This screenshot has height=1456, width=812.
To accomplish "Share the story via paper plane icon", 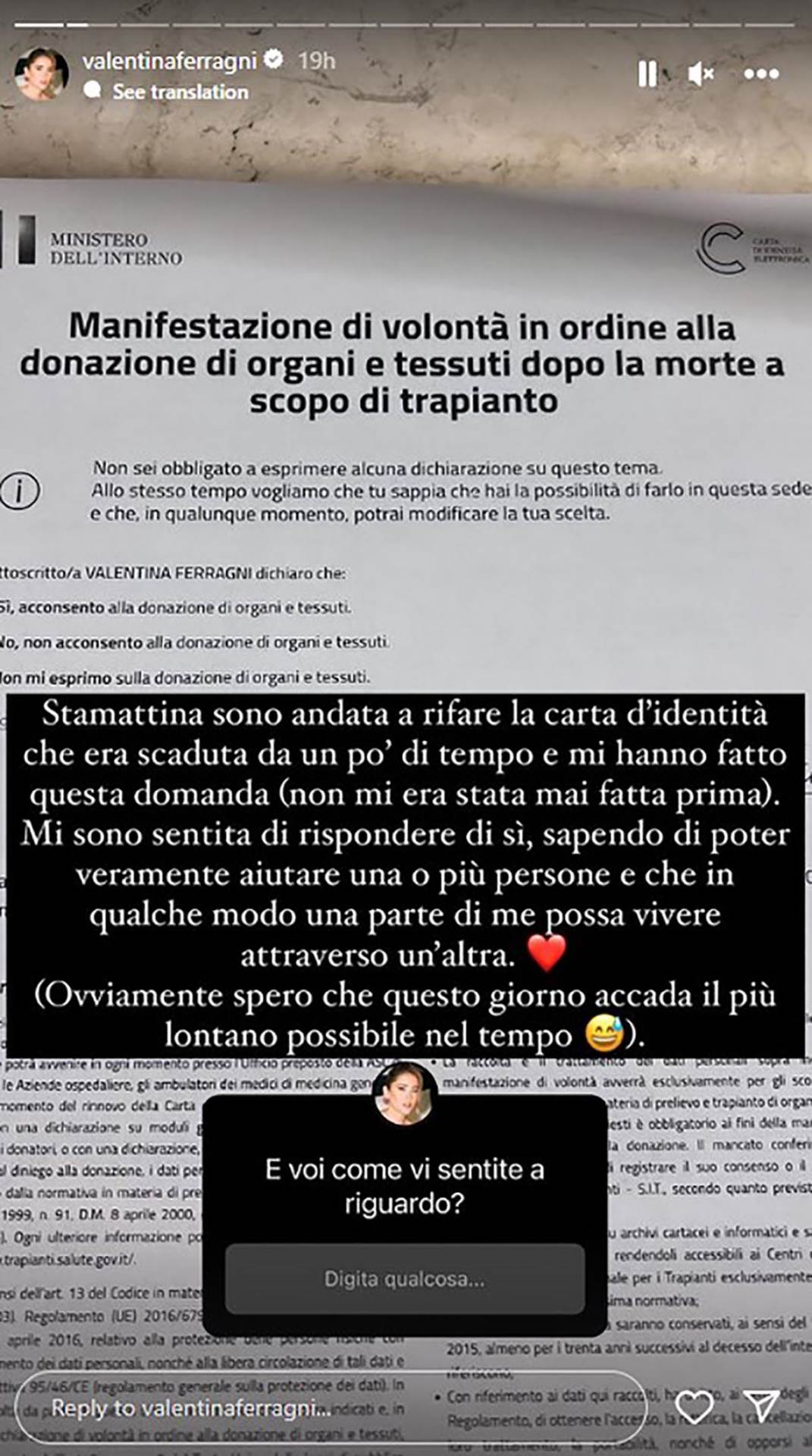I will [x=761, y=1407].
